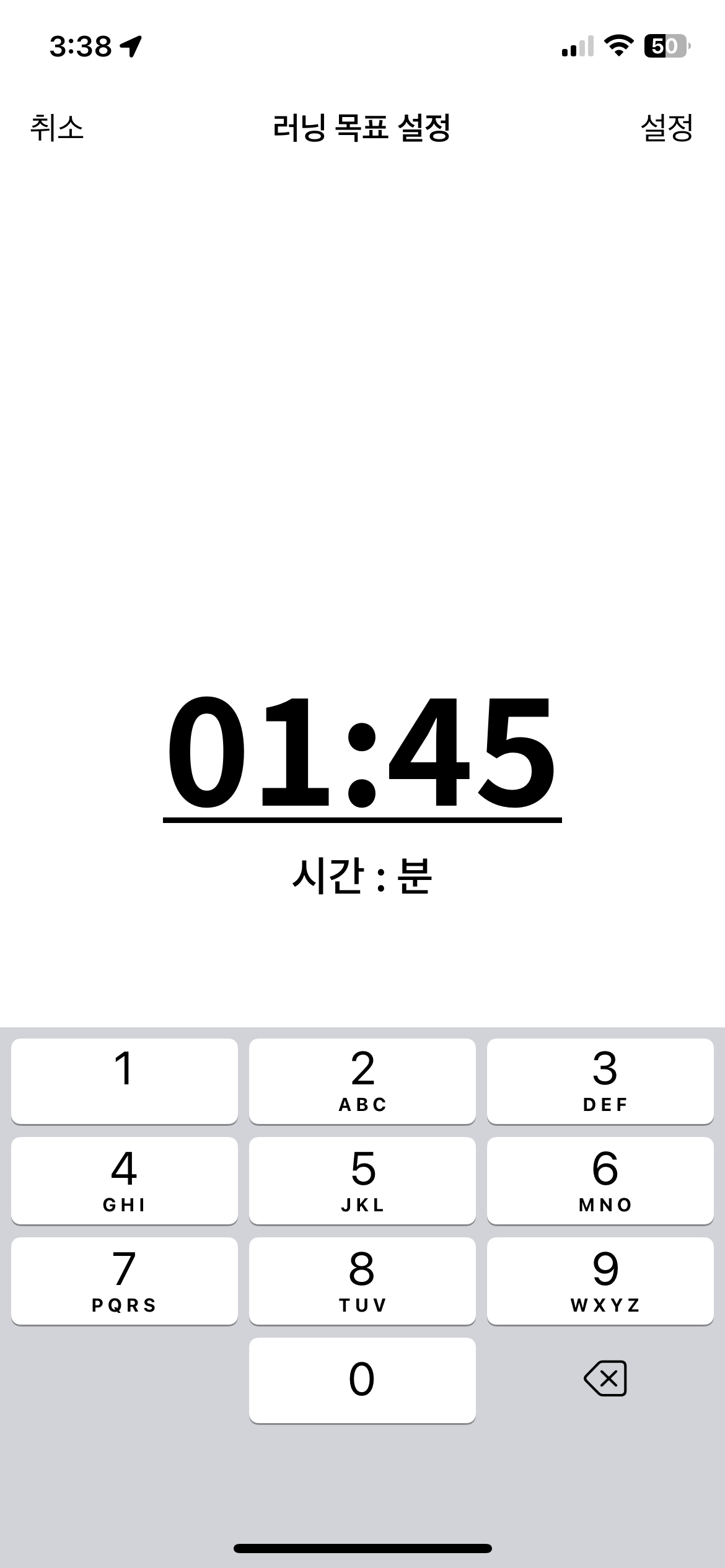The image size is (725, 1568).
Task: Tap keypad key 7 labeled PQRS
Action: point(123,1279)
